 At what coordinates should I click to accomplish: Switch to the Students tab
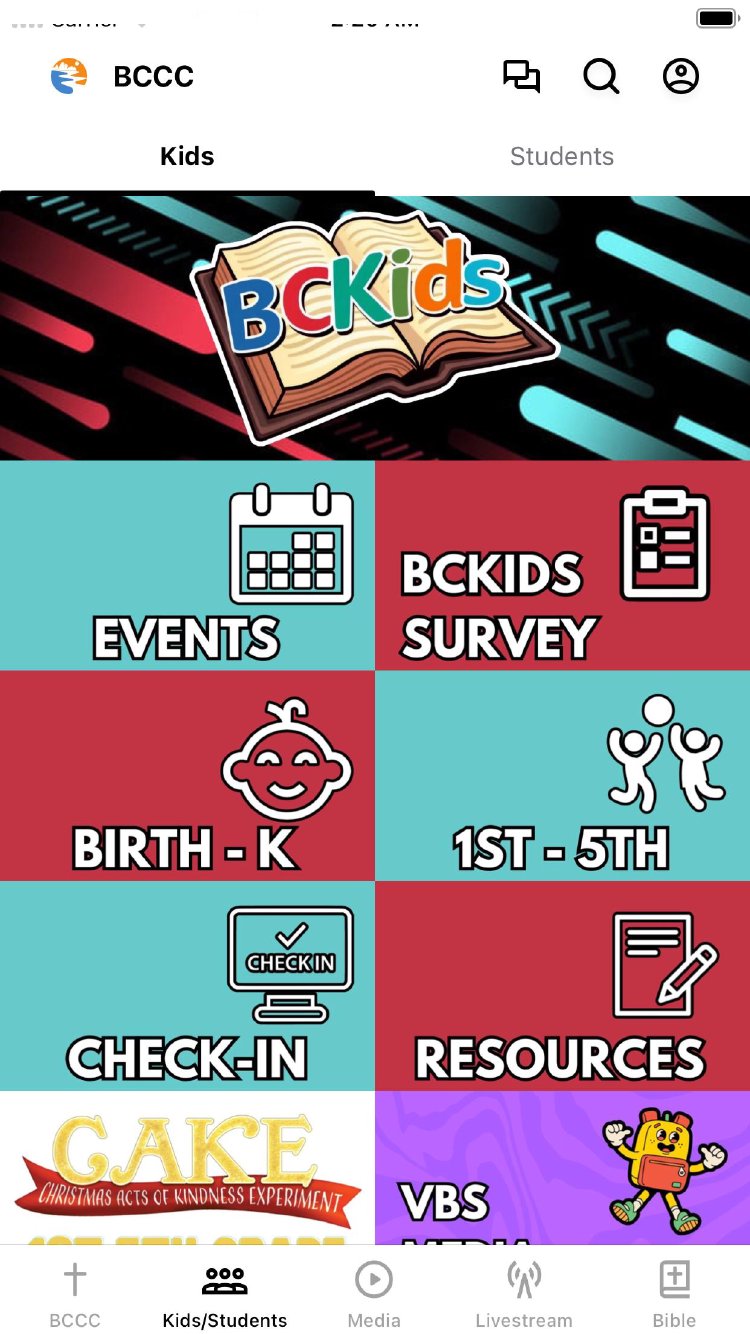[562, 156]
